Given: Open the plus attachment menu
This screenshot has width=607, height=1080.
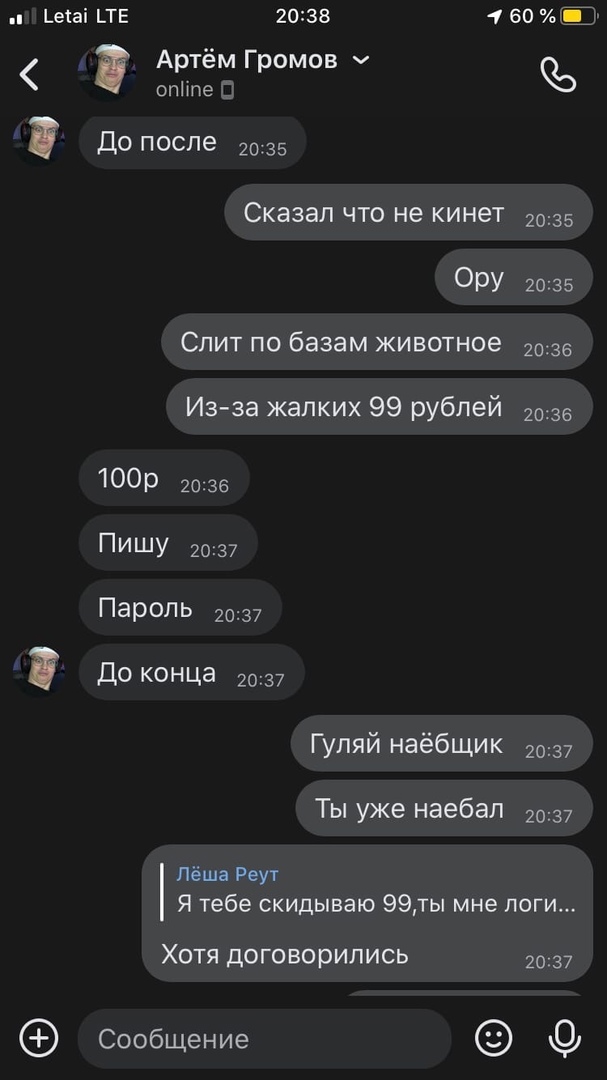Looking at the screenshot, I should click(39, 1038).
